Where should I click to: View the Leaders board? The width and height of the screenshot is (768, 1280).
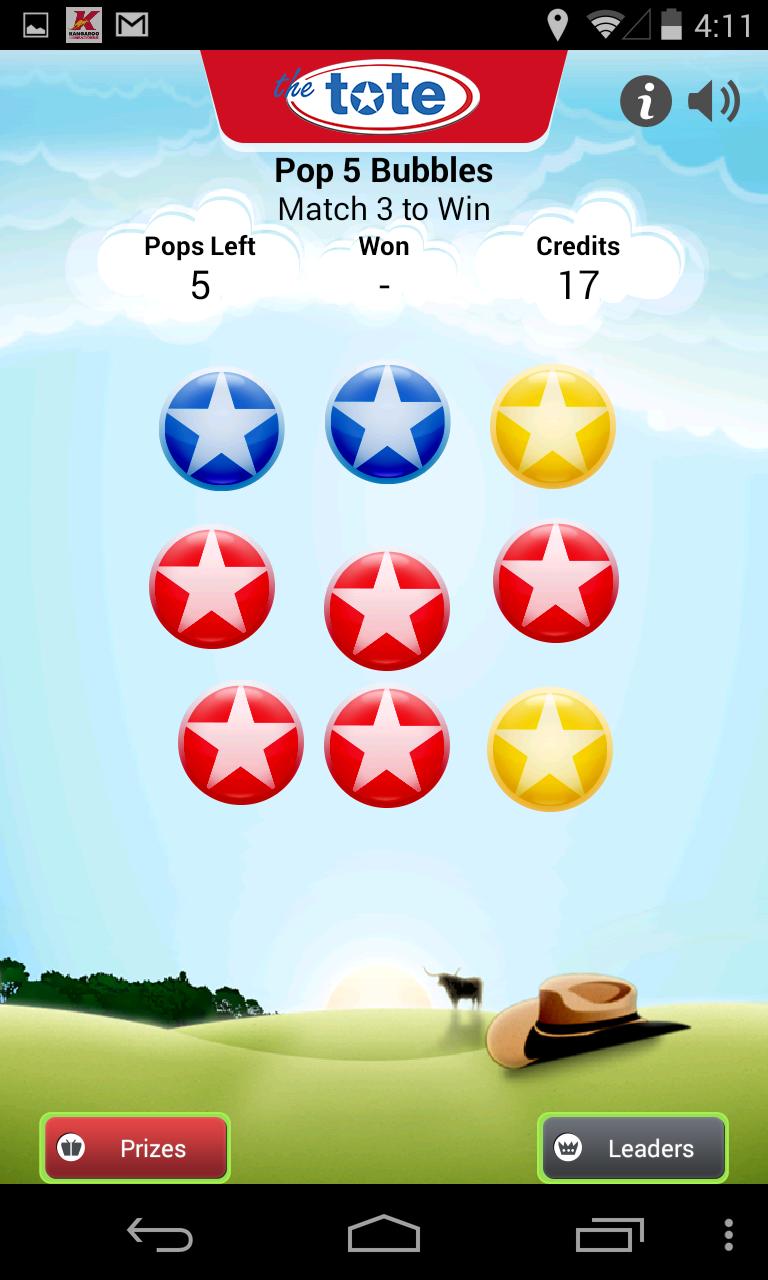click(633, 1148)
